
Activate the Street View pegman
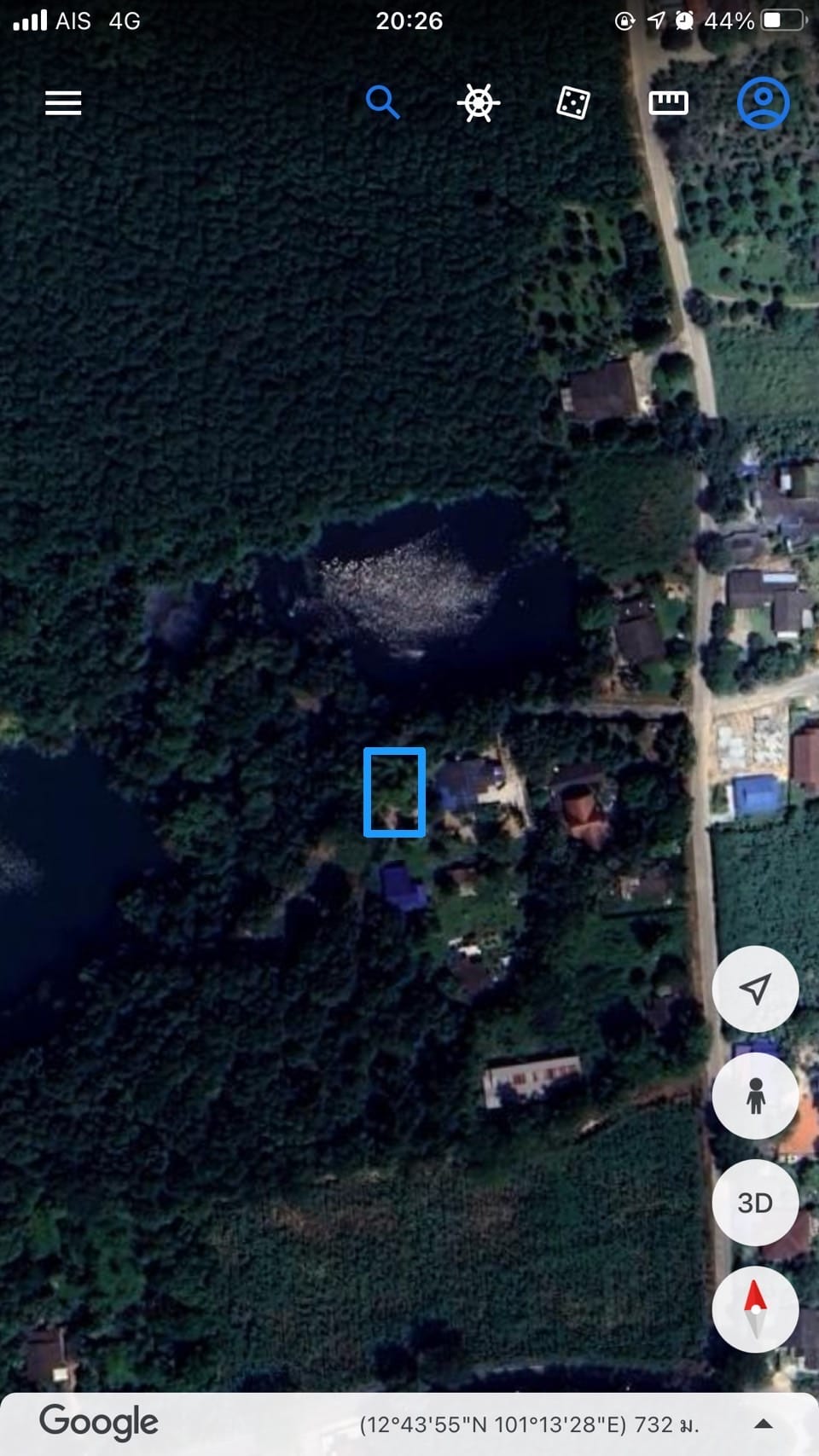coord(755,1096)
